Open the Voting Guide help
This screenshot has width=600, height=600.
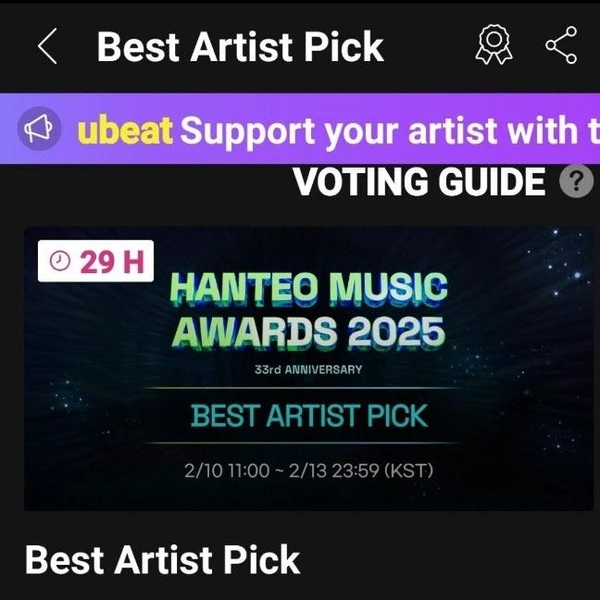pos(574,183)
